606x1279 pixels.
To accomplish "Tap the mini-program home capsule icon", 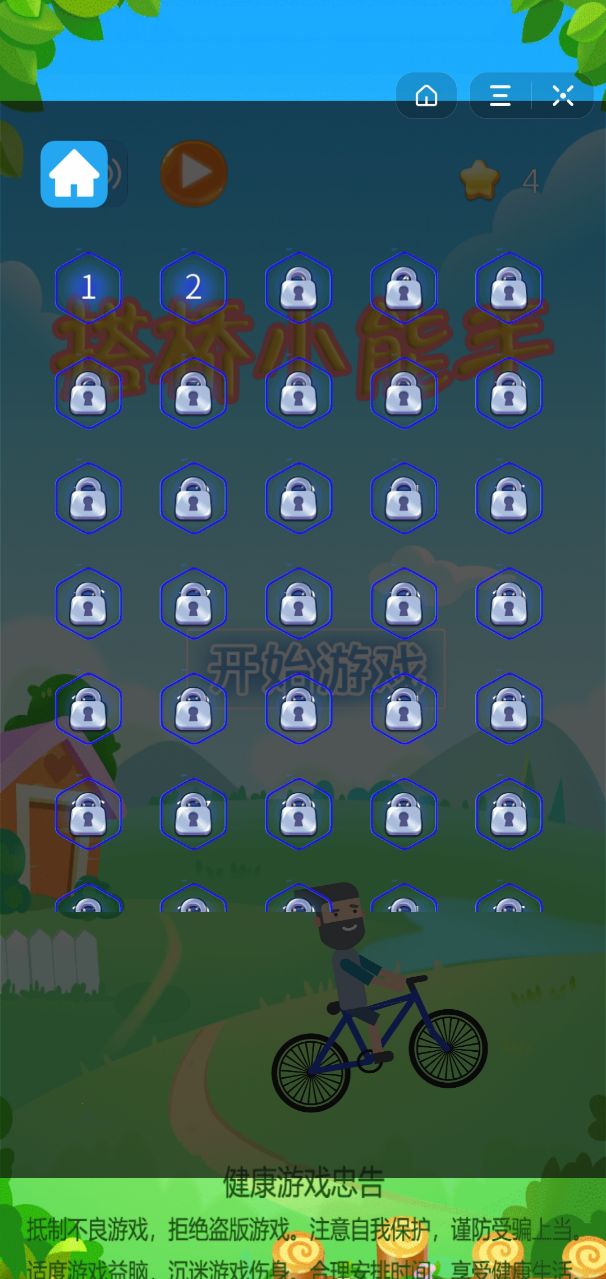I will point(427,96).
